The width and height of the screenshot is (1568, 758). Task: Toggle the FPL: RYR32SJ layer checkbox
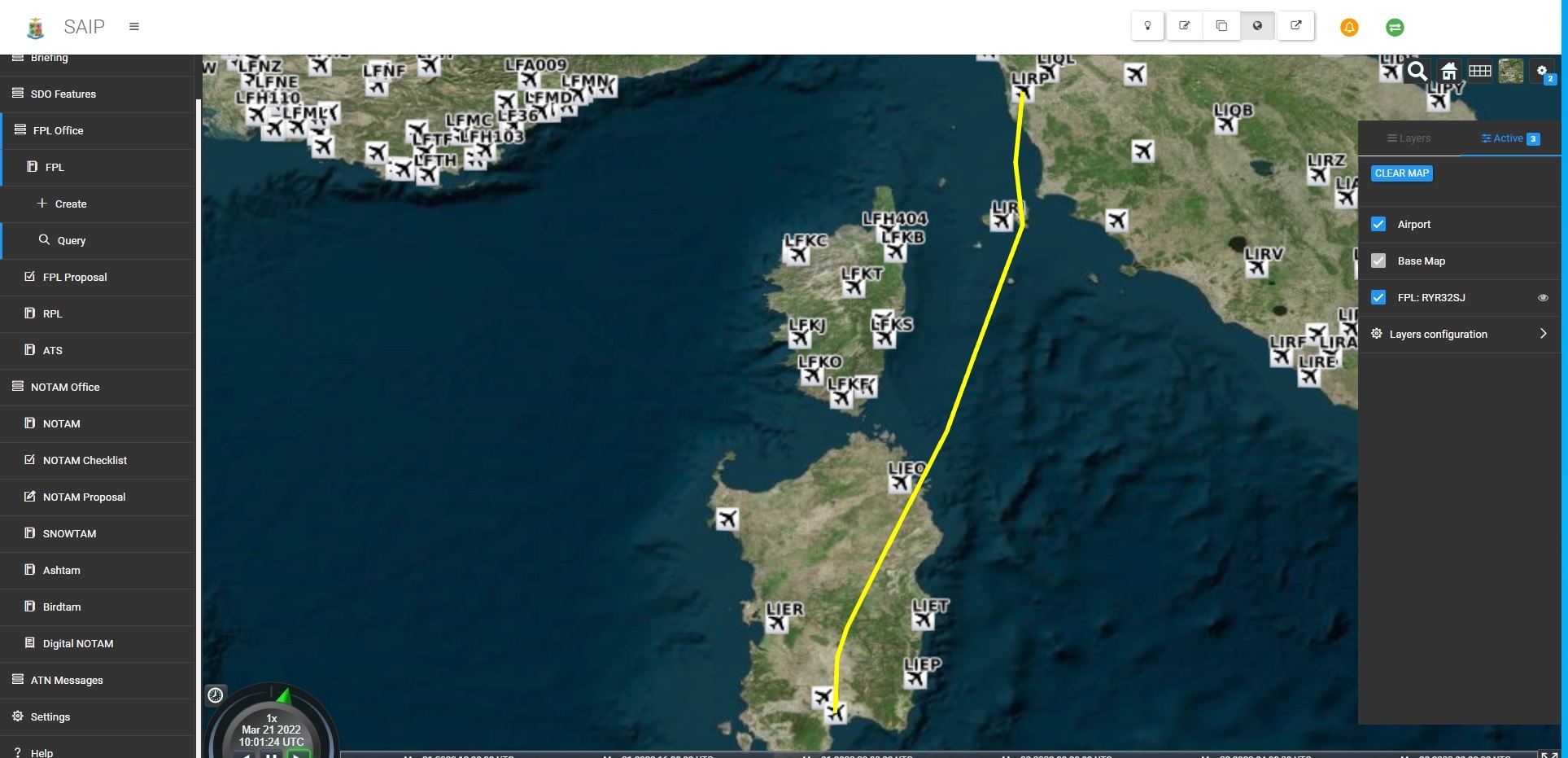click(1378, 297)
